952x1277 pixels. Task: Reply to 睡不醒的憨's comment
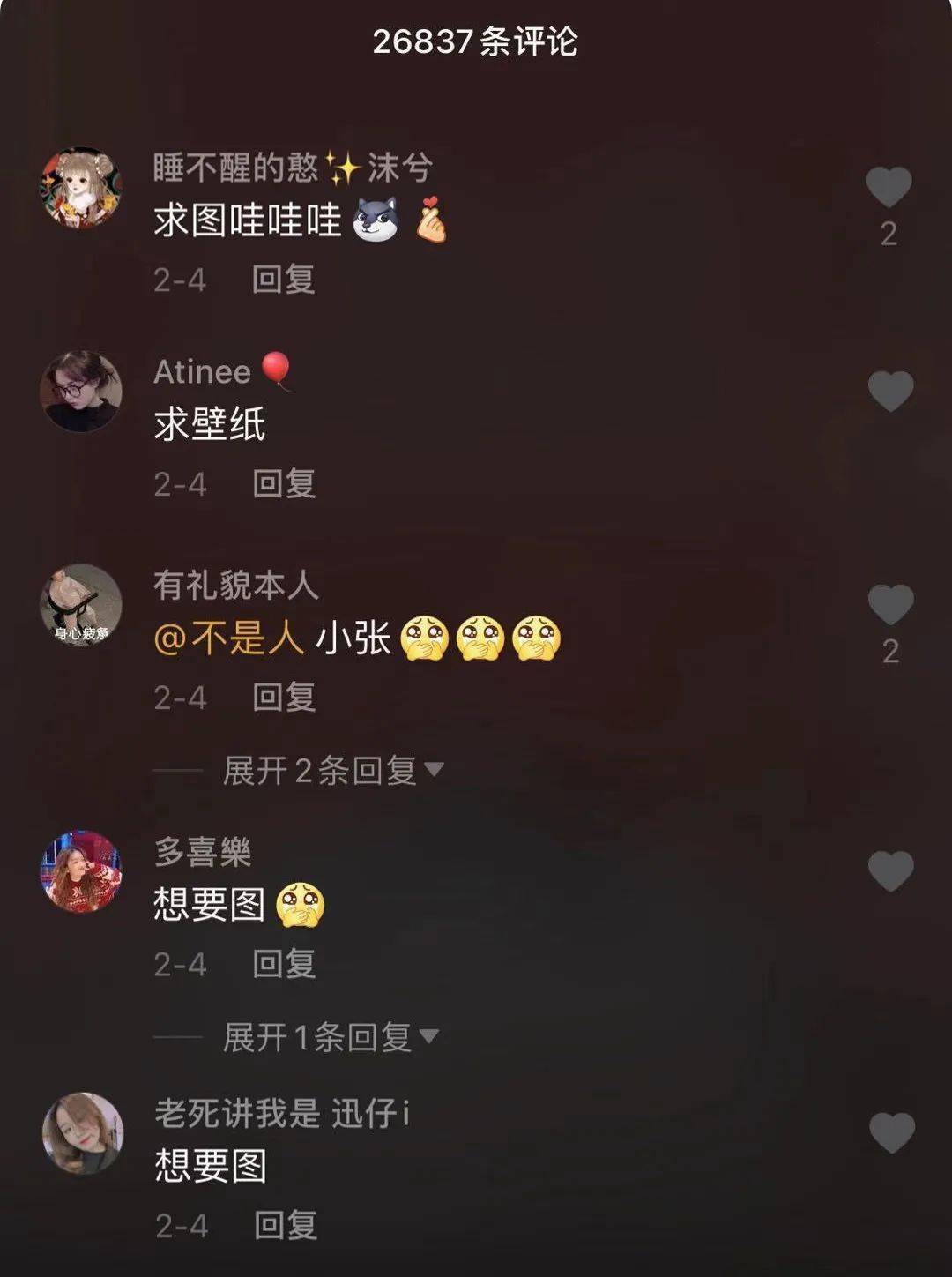[284, 280]
